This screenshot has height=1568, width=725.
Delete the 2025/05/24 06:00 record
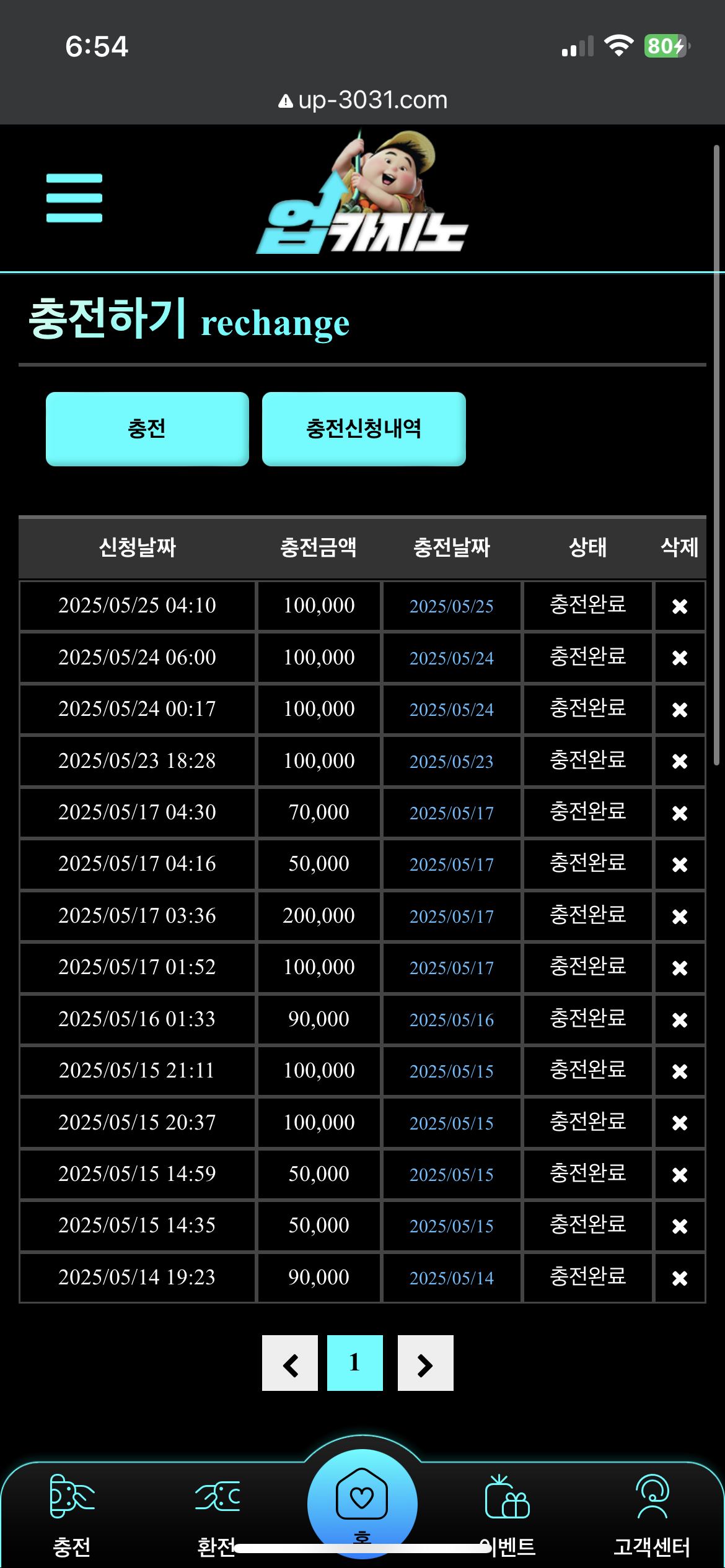[x=680, y=658]
